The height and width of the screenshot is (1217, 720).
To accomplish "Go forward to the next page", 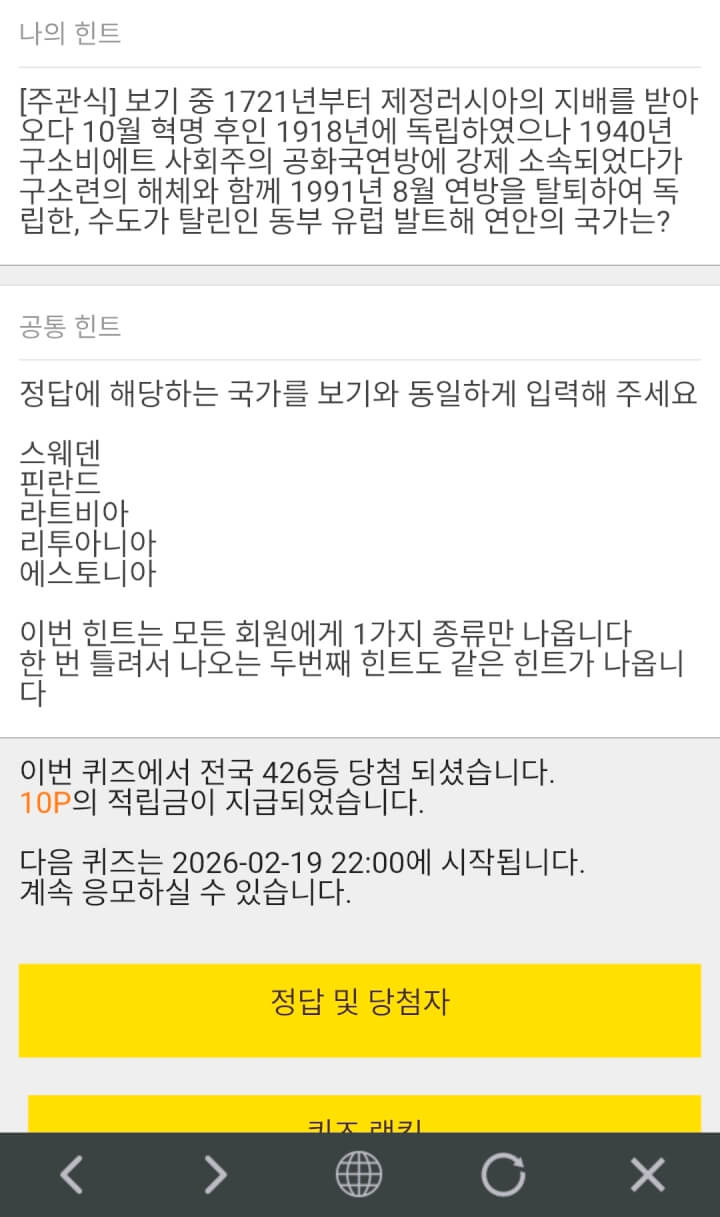I will click(216, 1175).
